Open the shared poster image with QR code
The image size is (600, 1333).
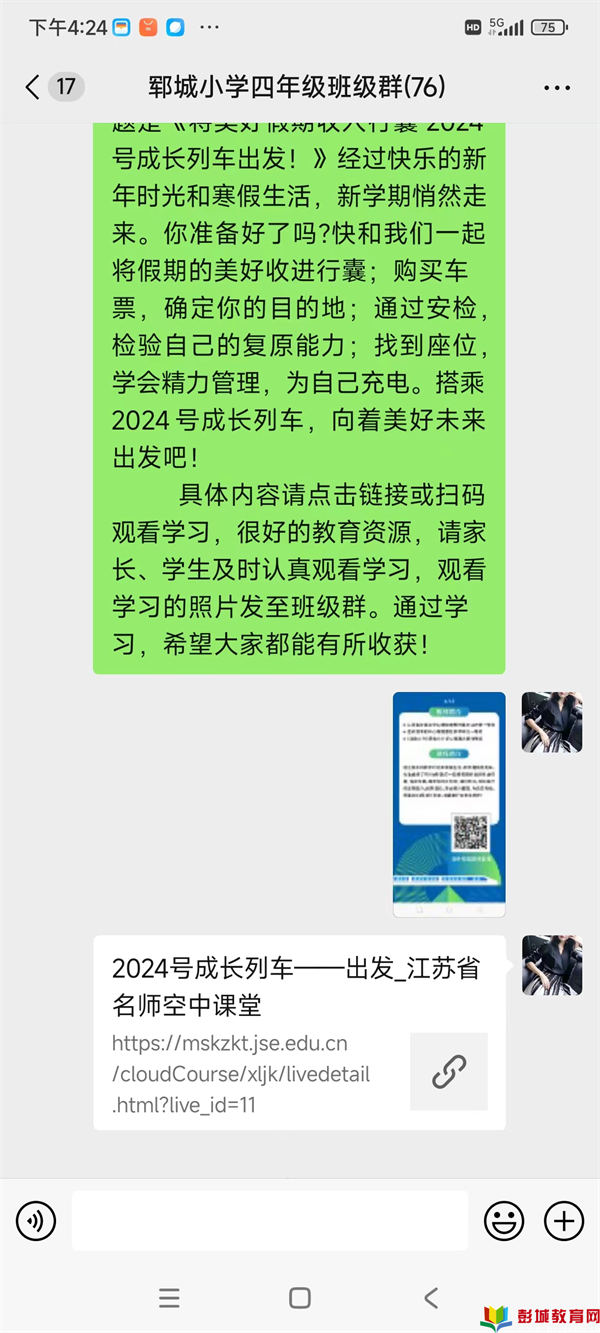pyautogui.click(x=449, y=804)
